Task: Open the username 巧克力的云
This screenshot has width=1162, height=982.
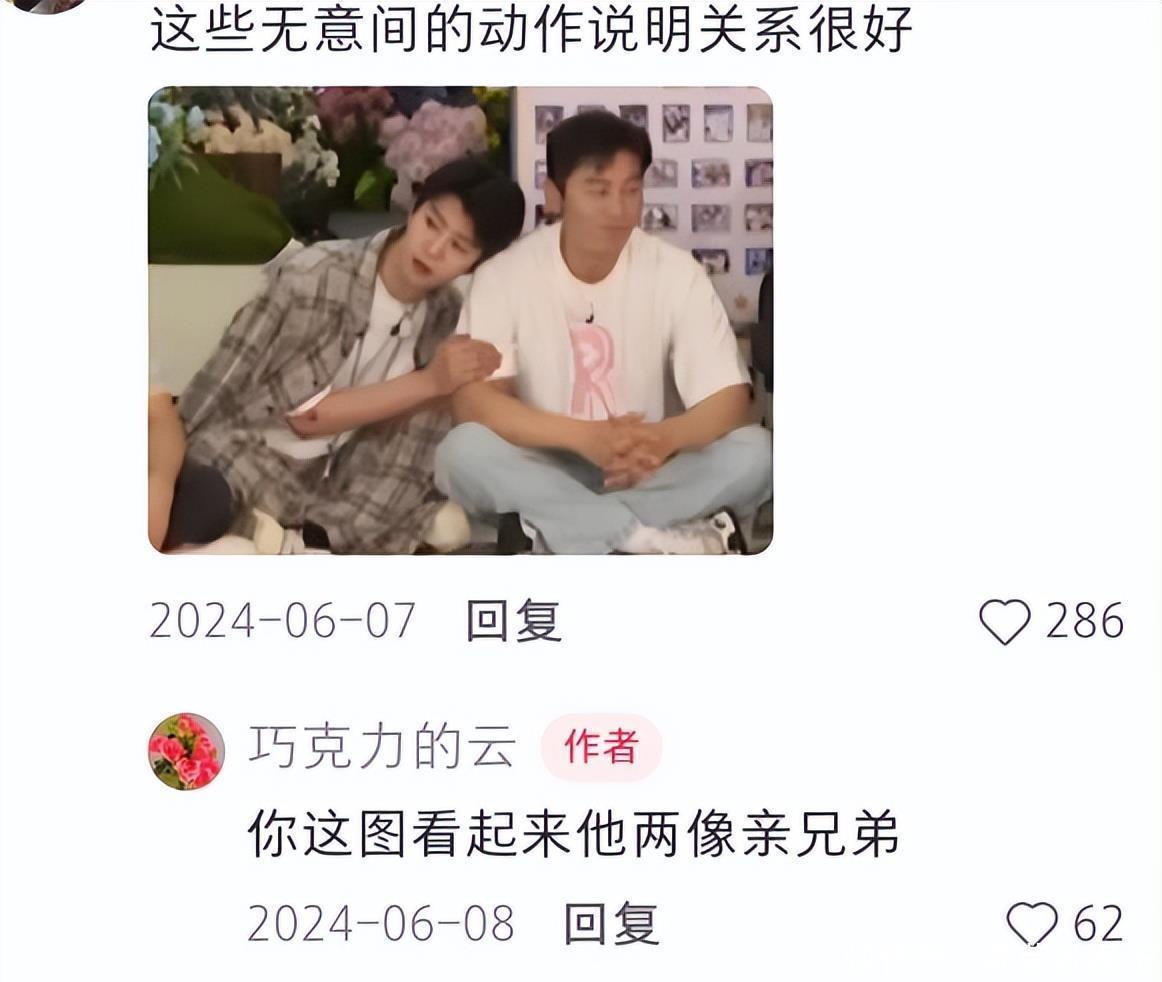Action: pos(381,748)
